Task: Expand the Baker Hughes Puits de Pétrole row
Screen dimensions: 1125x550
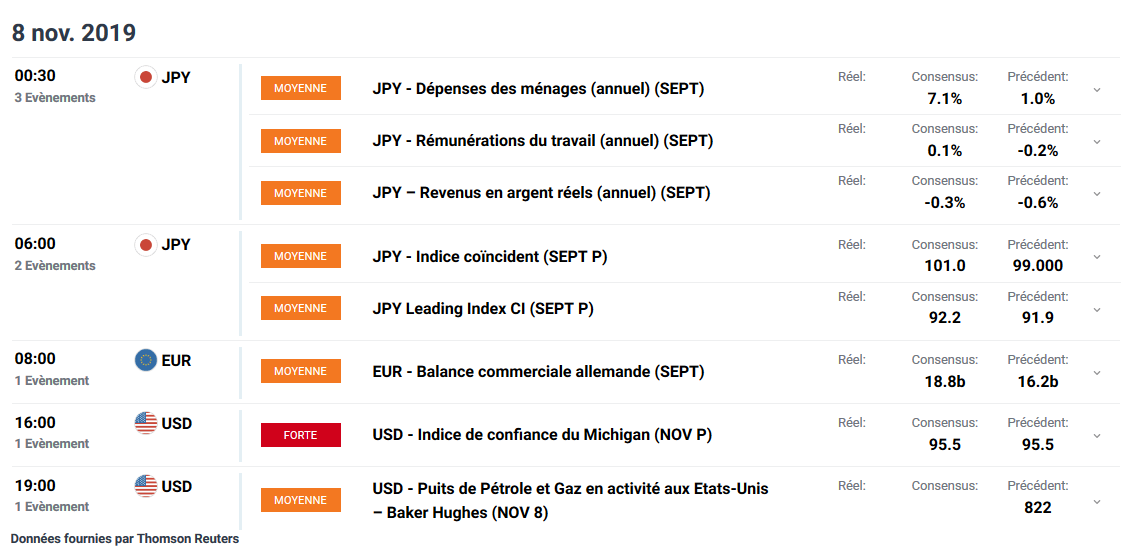Action: point(1097,500)
